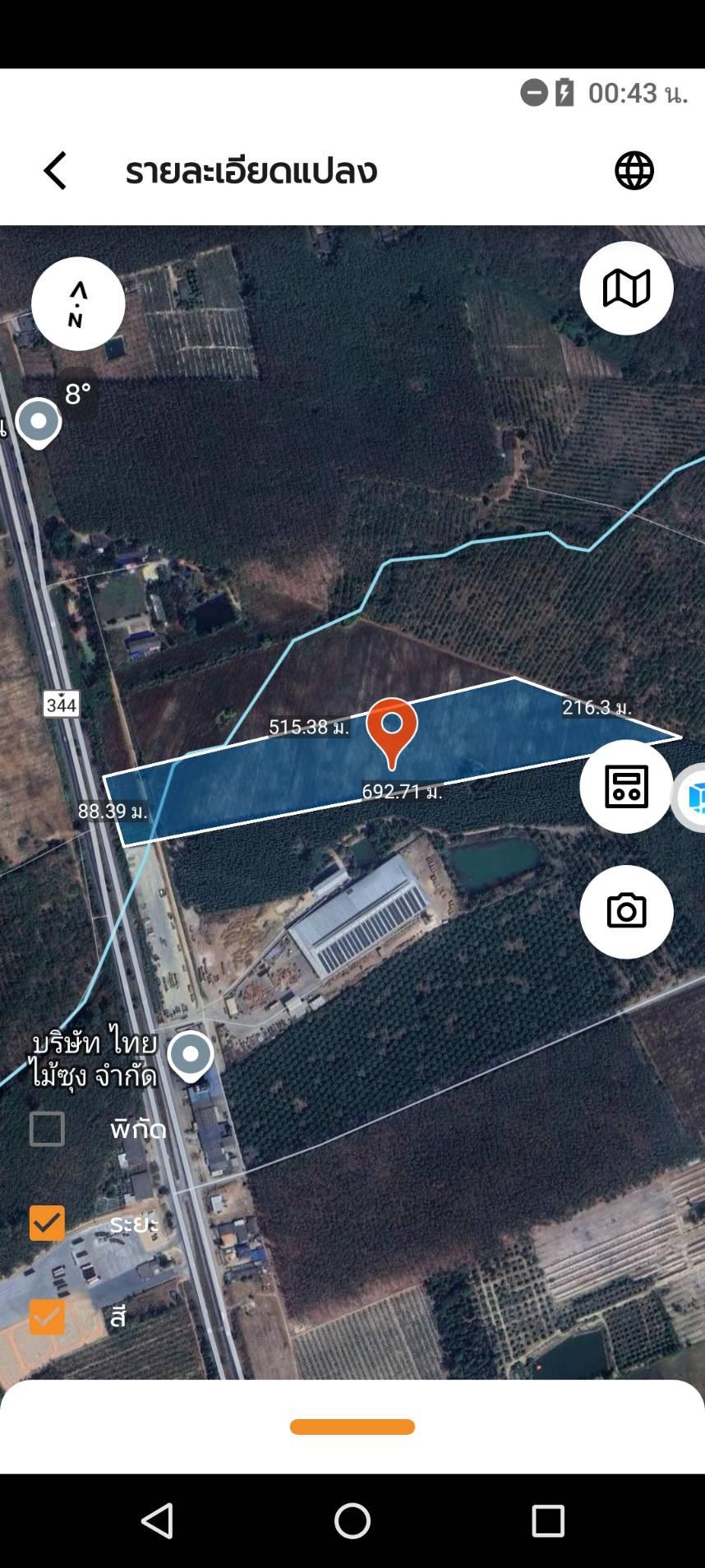This screenshot has width=705, height=1568.
Task: Open the calculator button
Action: click(x=626, y=787)
